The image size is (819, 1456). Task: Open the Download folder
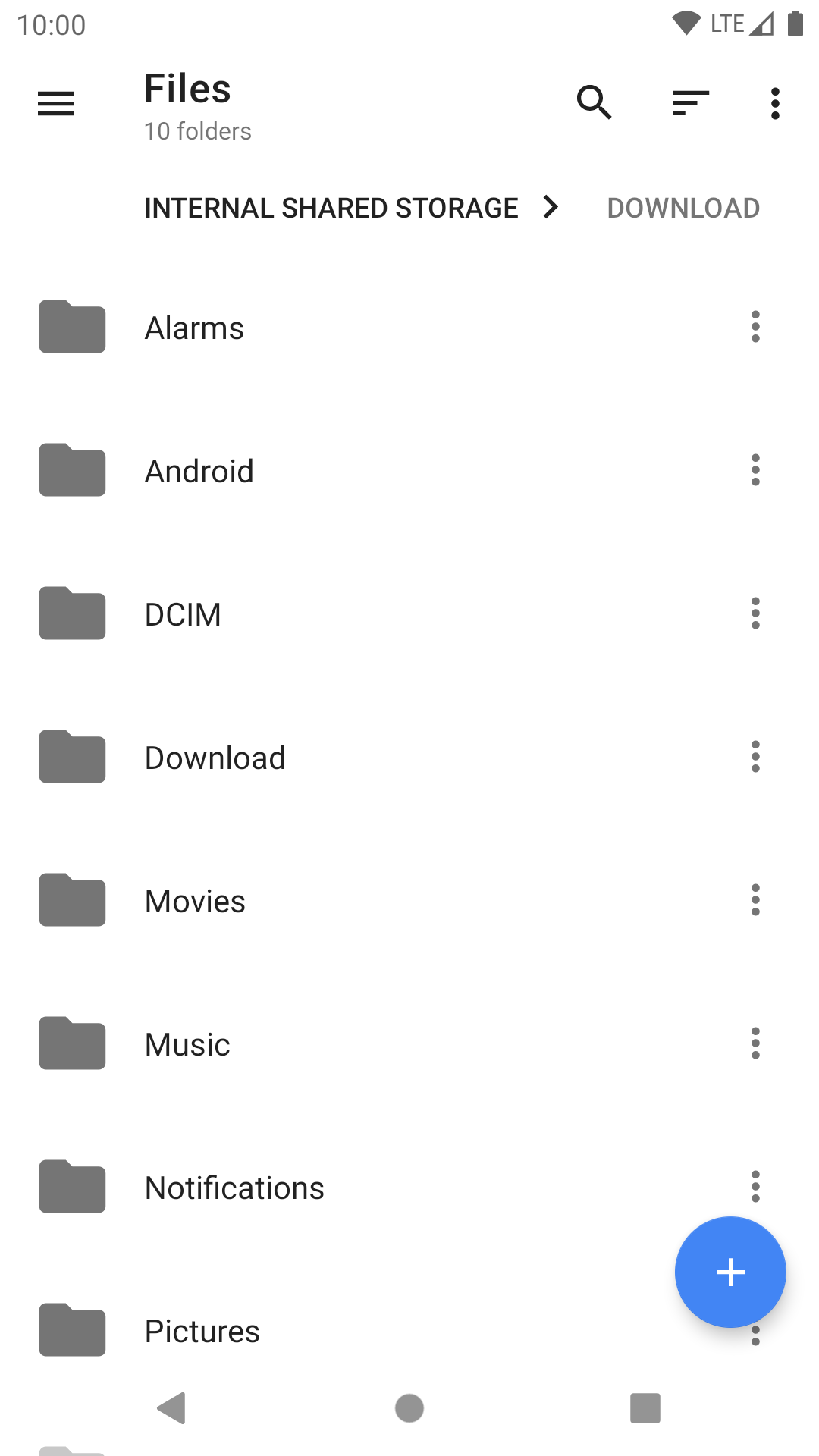(215, 758)
